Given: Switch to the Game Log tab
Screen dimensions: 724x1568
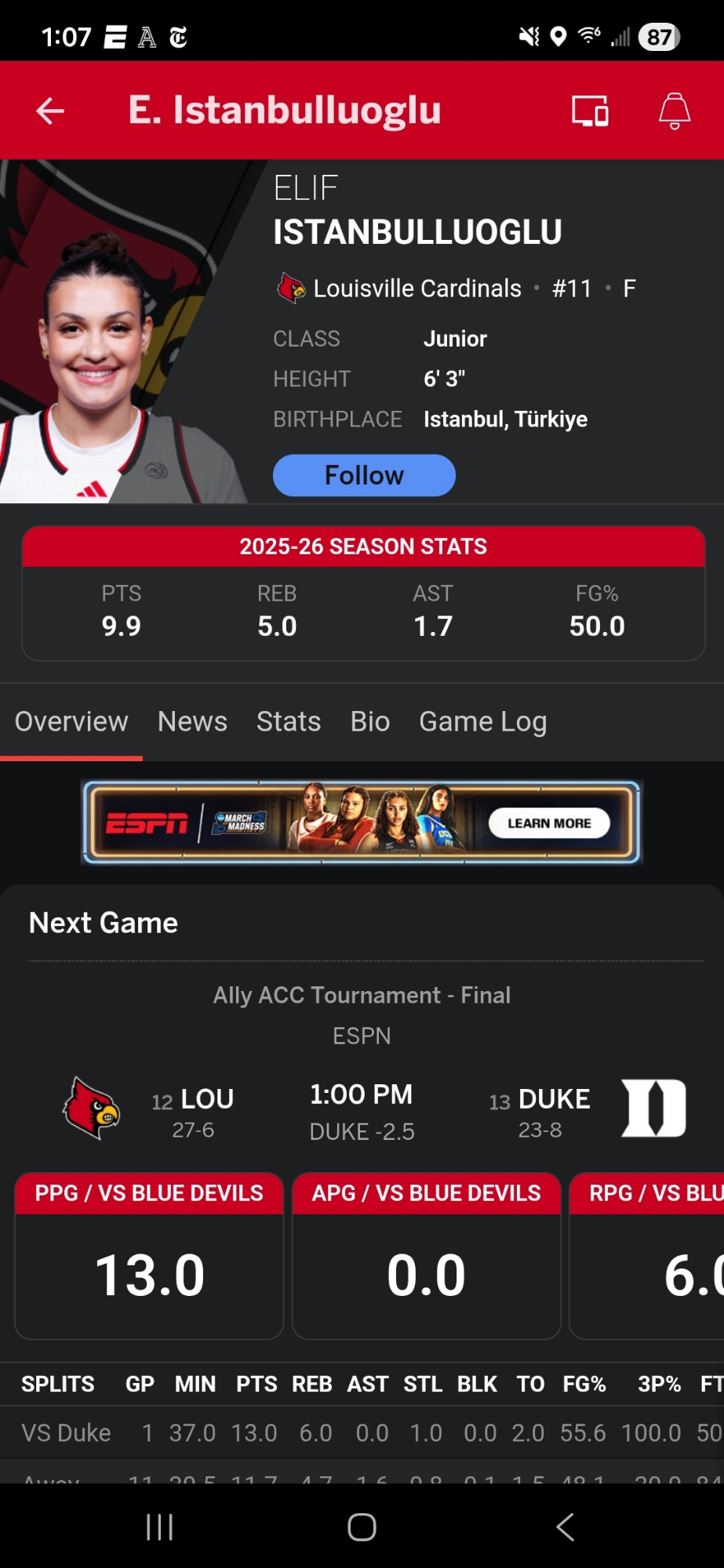Looking at the screenshot, I should 482,721.
